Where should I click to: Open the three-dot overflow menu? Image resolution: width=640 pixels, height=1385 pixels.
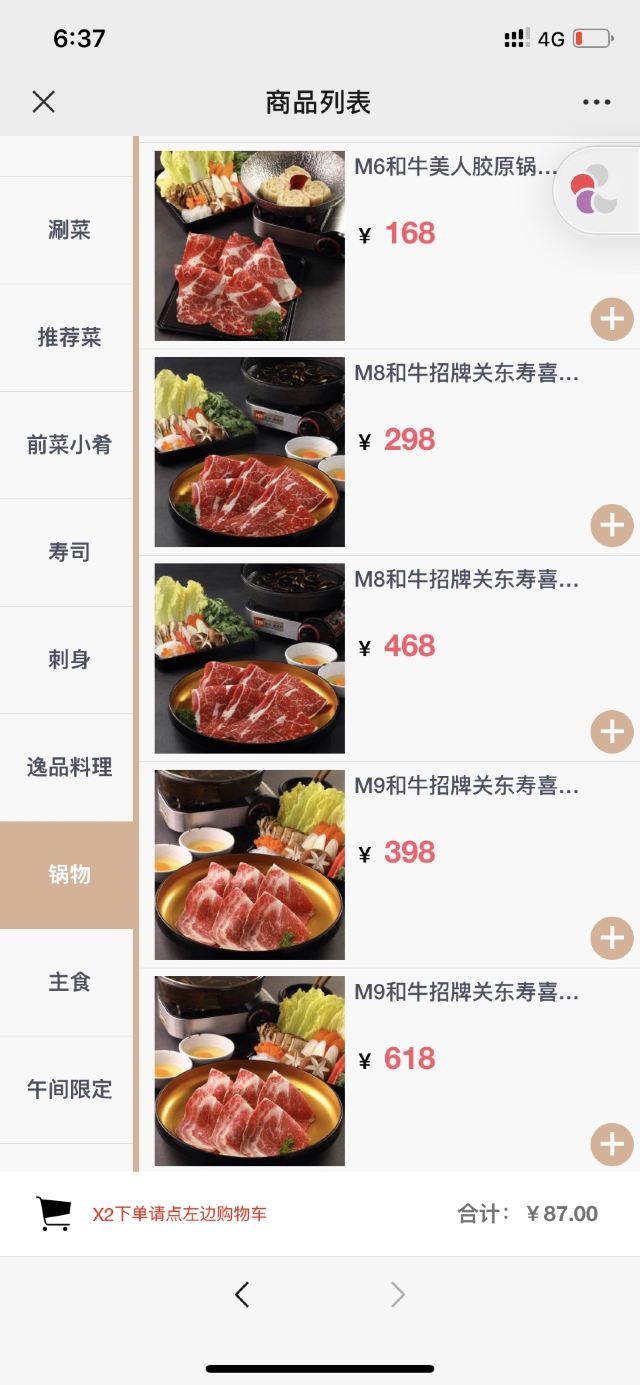point(596,102)
